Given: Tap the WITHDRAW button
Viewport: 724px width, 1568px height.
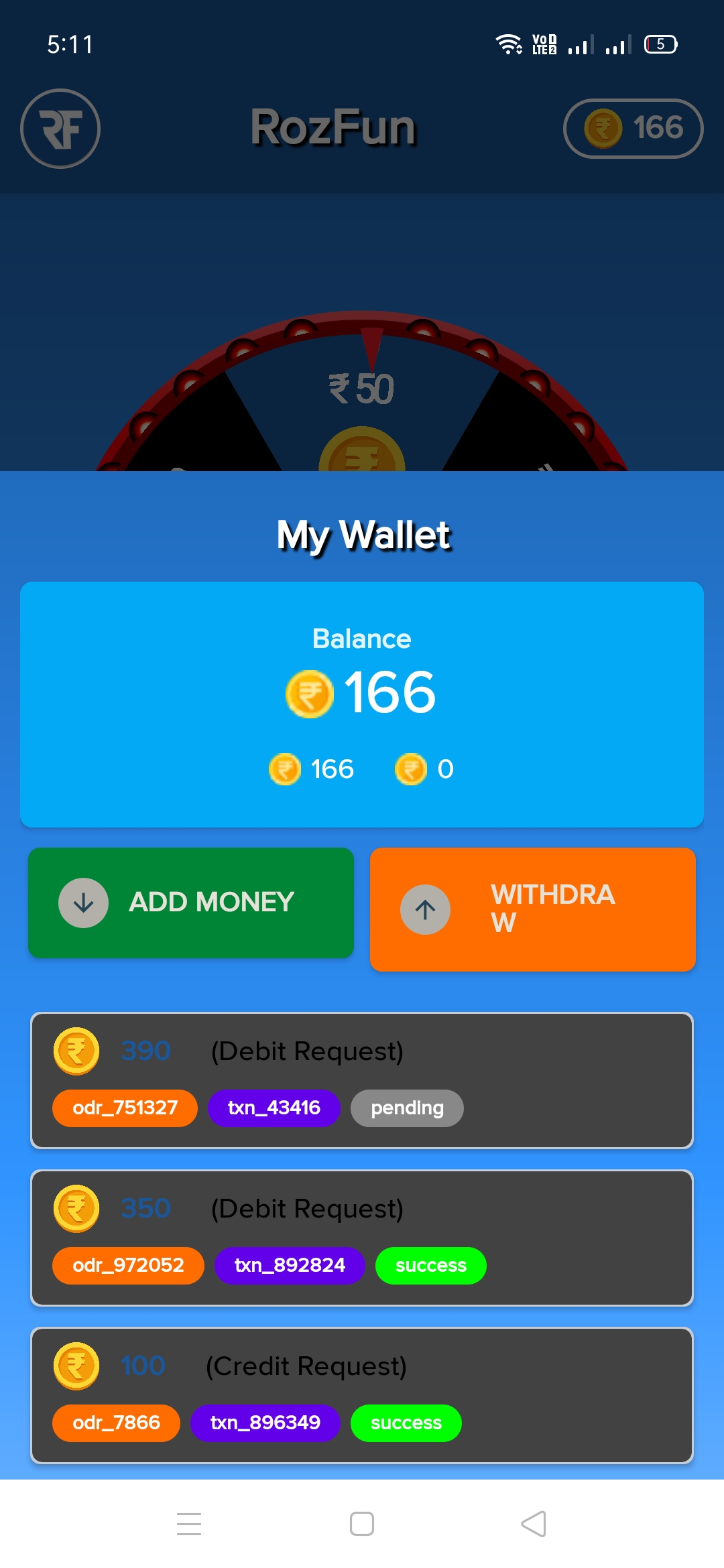Looking at the screenshot, I should tap(533, 909).
